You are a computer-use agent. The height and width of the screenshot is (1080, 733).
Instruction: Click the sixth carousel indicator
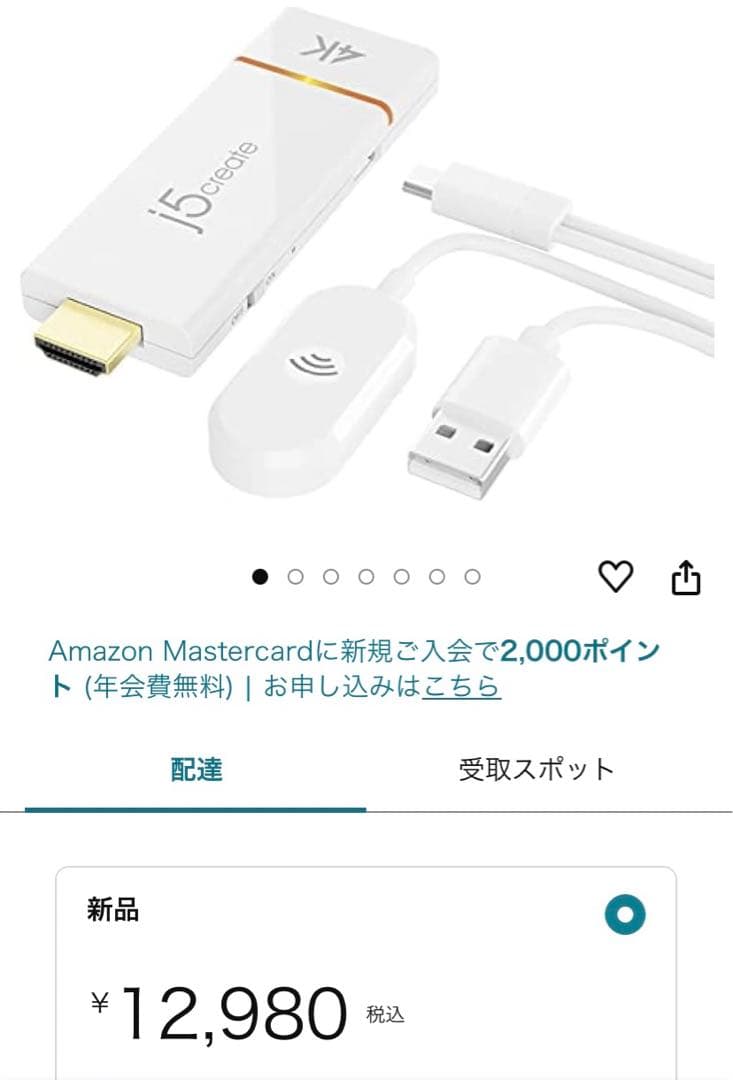click(x=437, y=576)
